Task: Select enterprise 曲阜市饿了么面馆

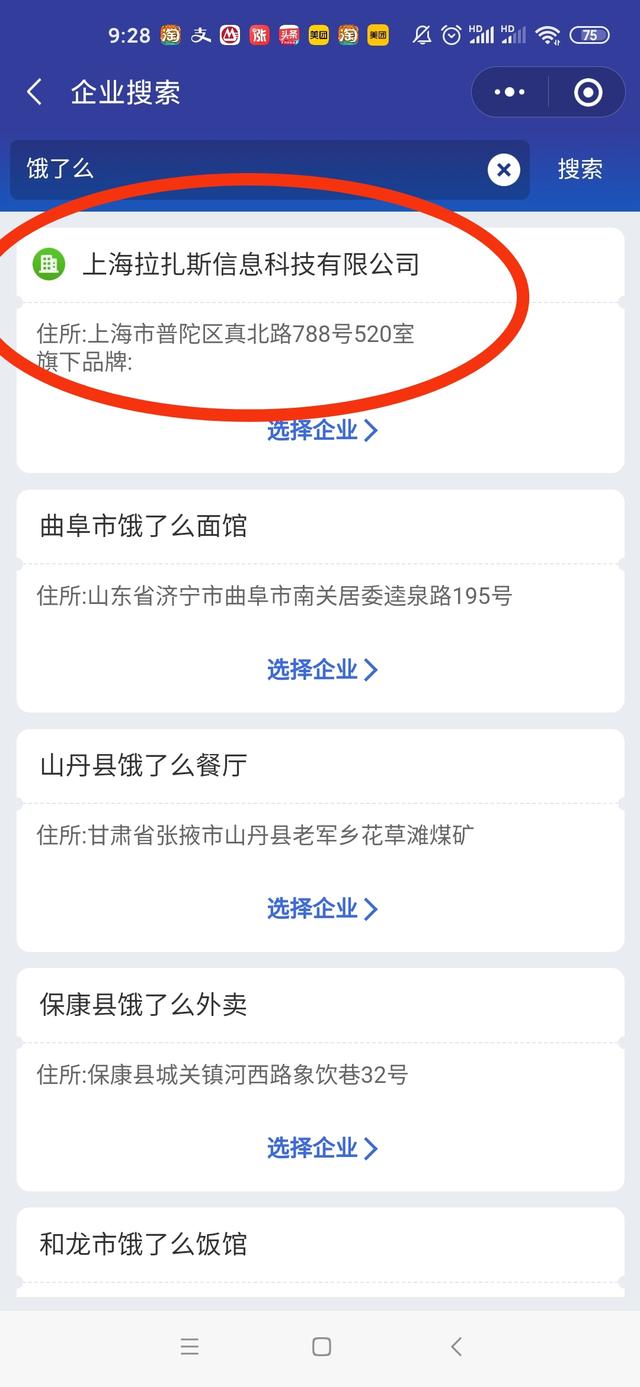Action: click(322, 670)
